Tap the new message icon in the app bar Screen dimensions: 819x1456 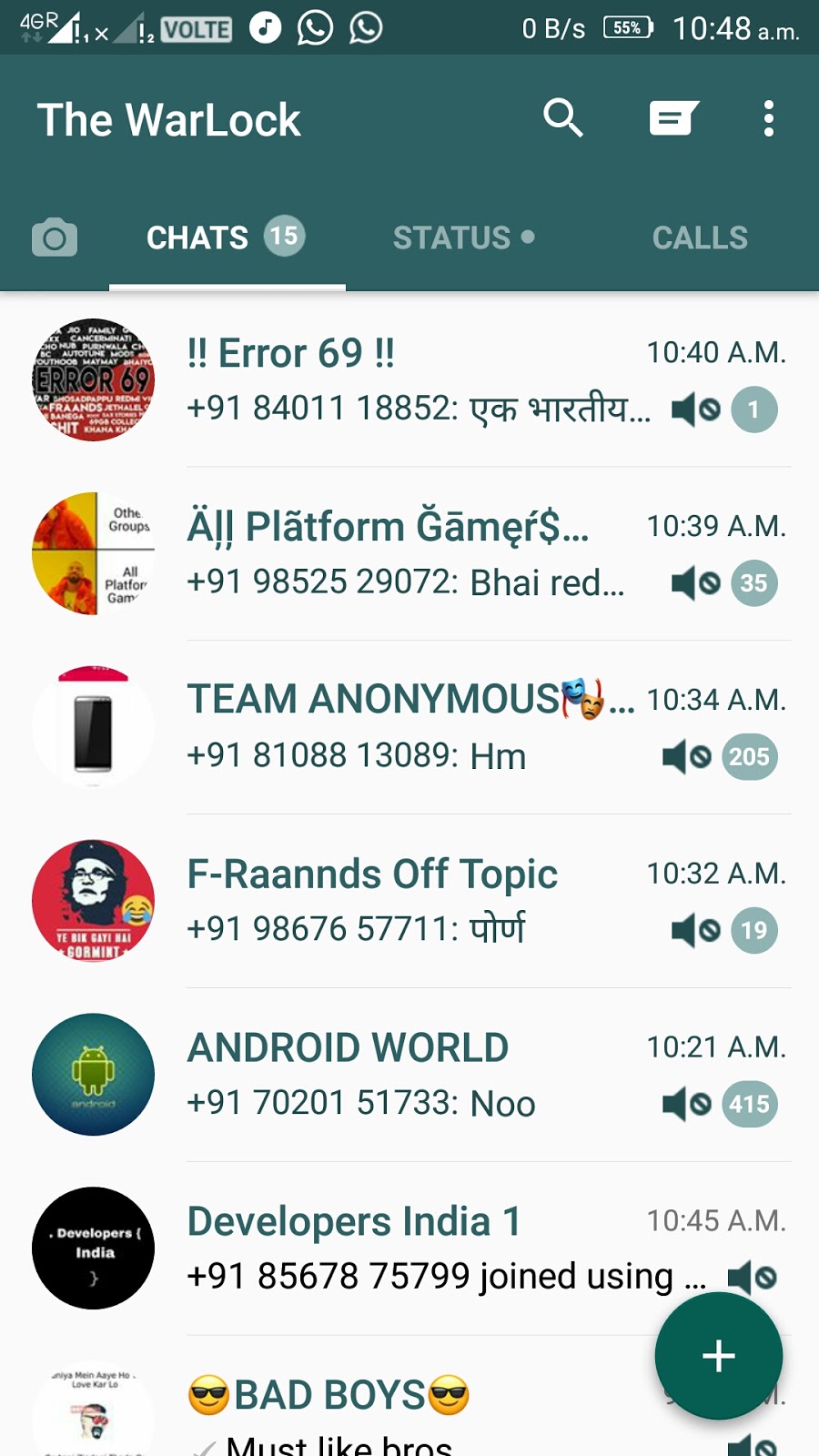[673, 118]
